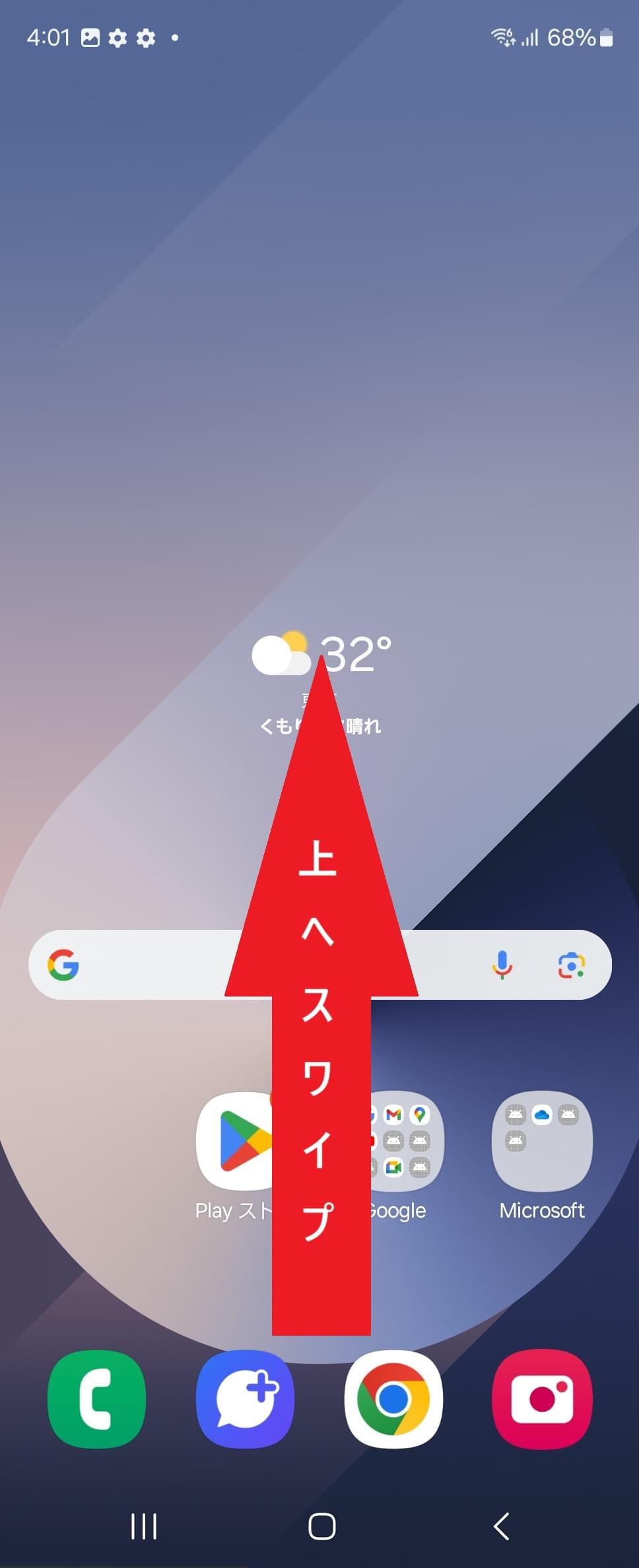Tap the settings gear icon in the status bar
Screen dimensions: 639x1568
(119, 38)
